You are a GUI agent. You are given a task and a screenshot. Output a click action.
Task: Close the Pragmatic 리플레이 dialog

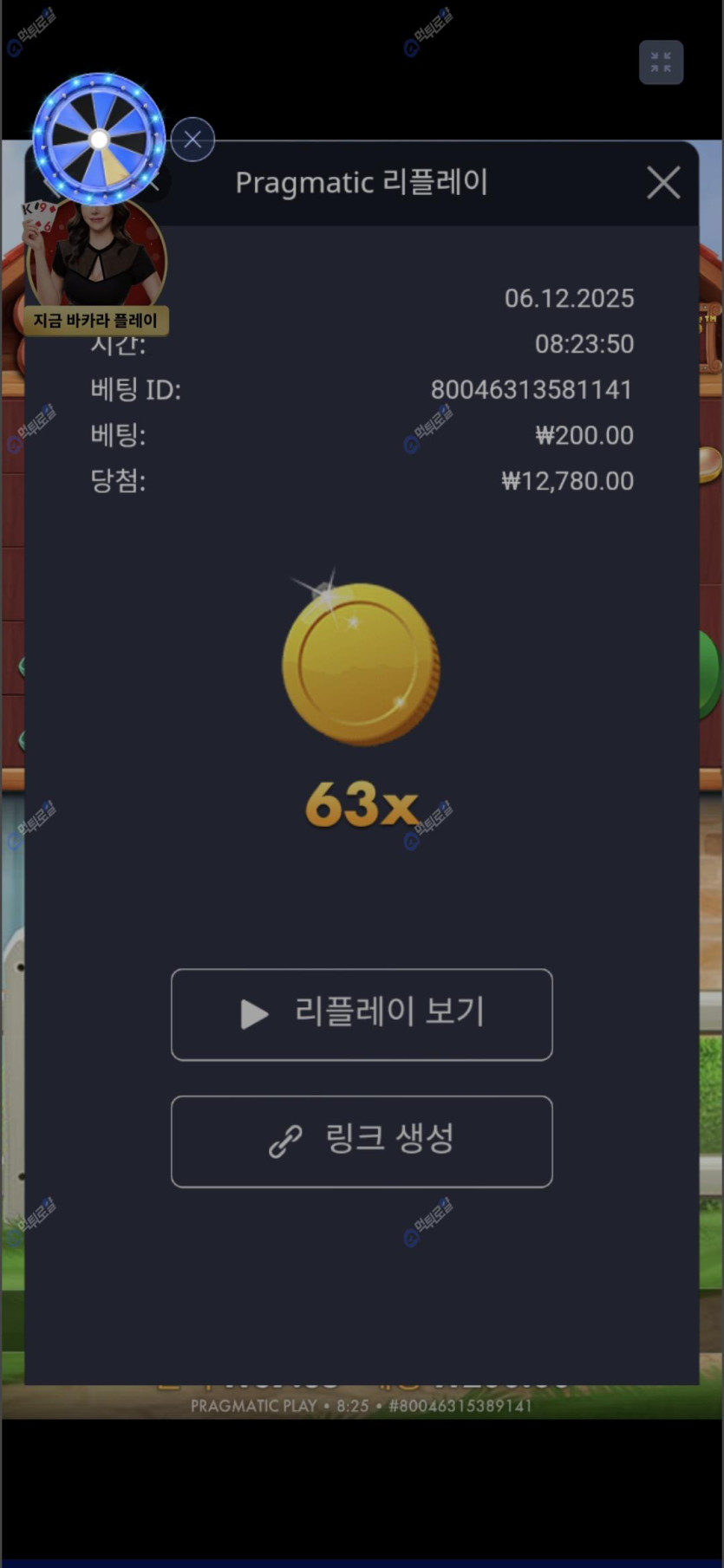(x=663, y=183)
